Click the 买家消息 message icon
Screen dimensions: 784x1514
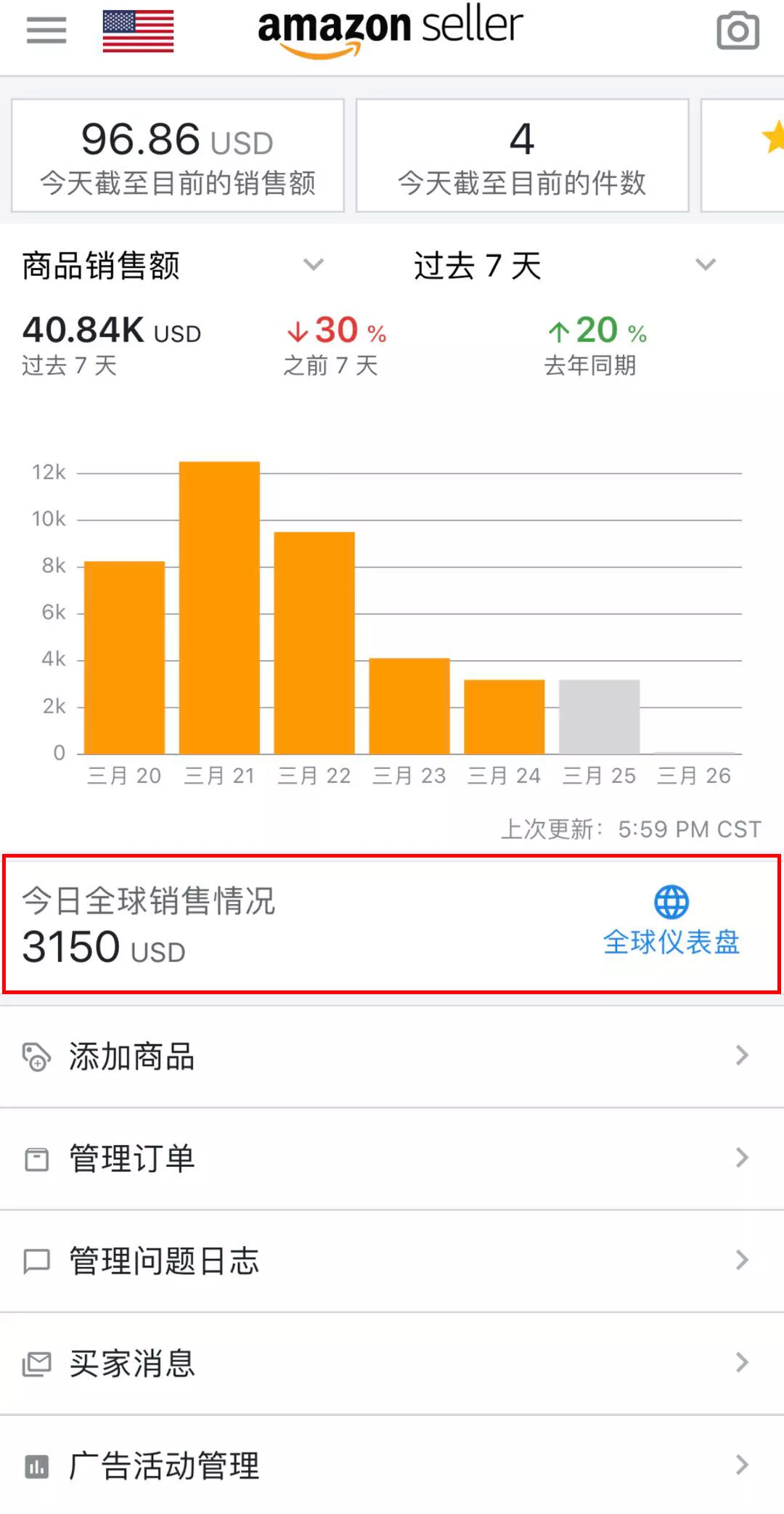click(x=36, y=1363)
